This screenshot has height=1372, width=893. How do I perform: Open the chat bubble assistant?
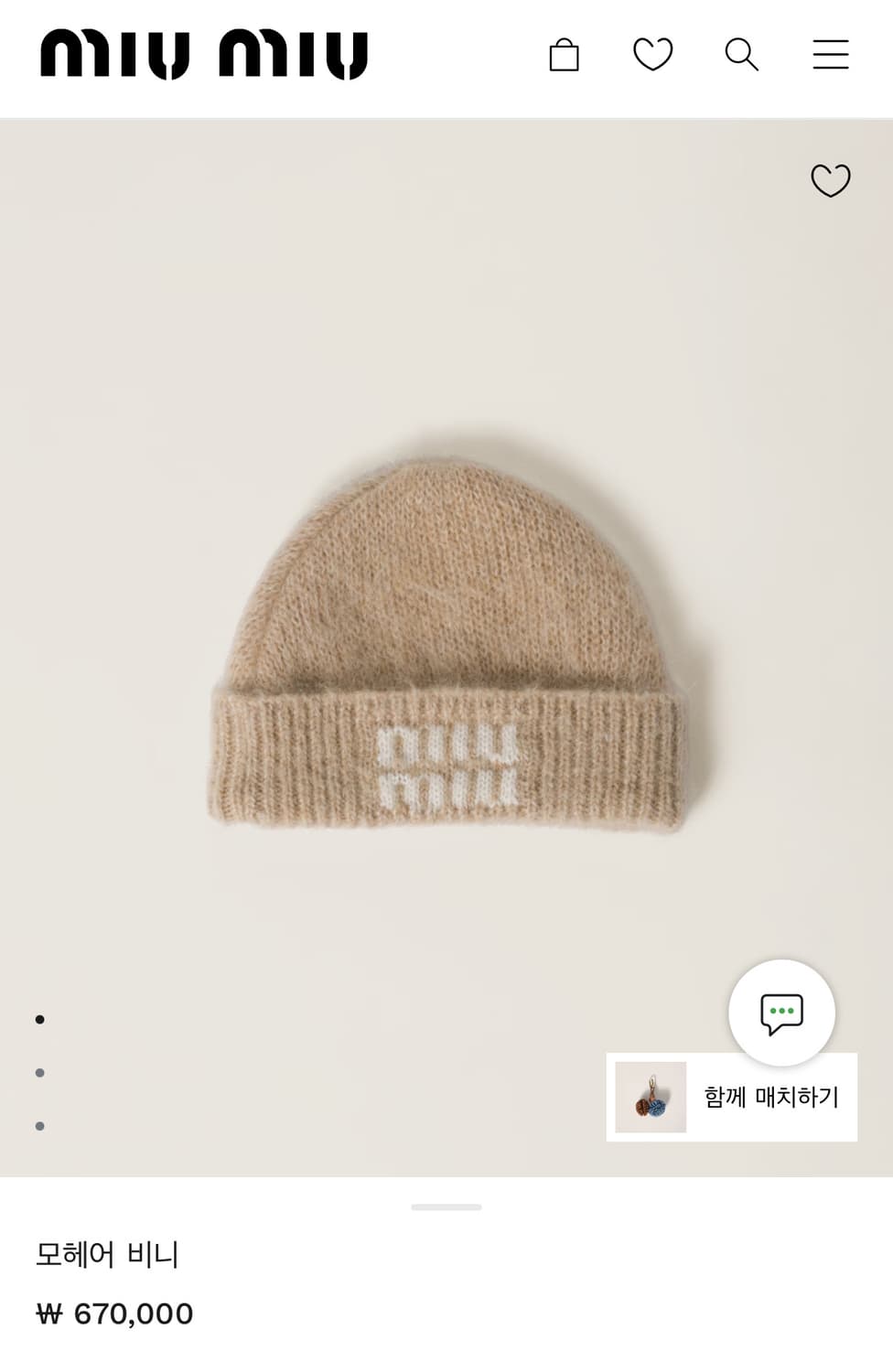pyautogui.click(x=779, y=1013)
